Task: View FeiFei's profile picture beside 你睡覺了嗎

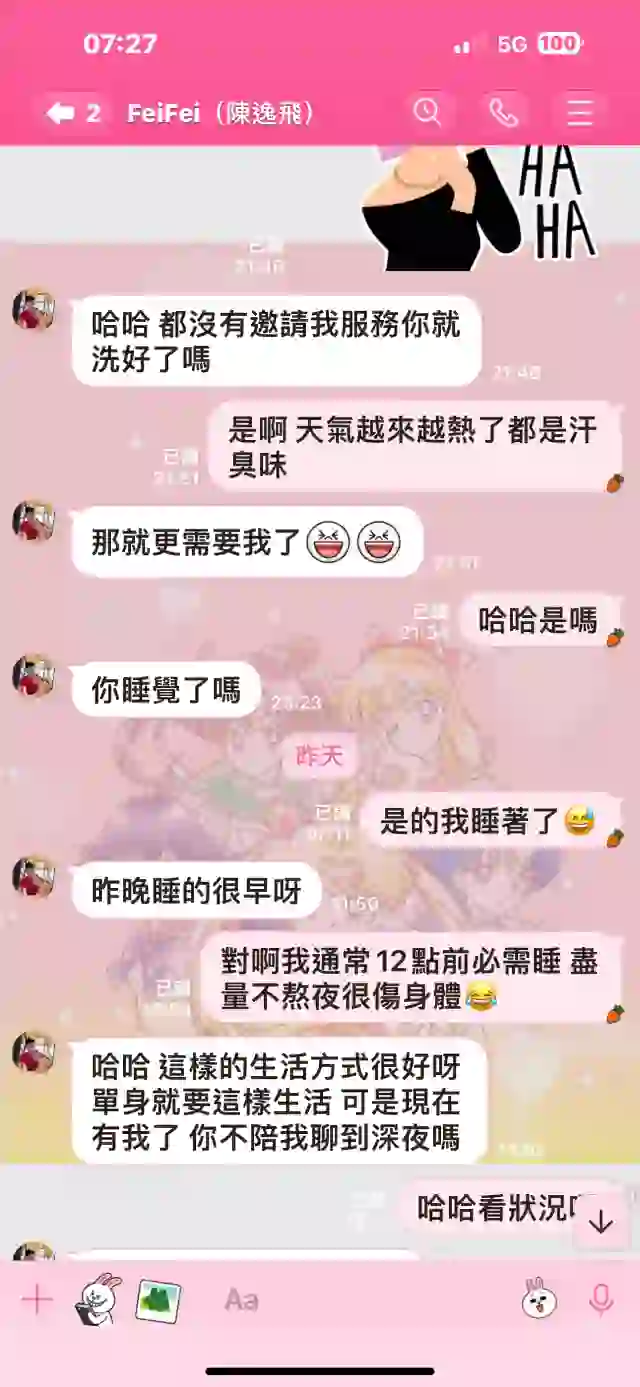Action: pos(33,677)
